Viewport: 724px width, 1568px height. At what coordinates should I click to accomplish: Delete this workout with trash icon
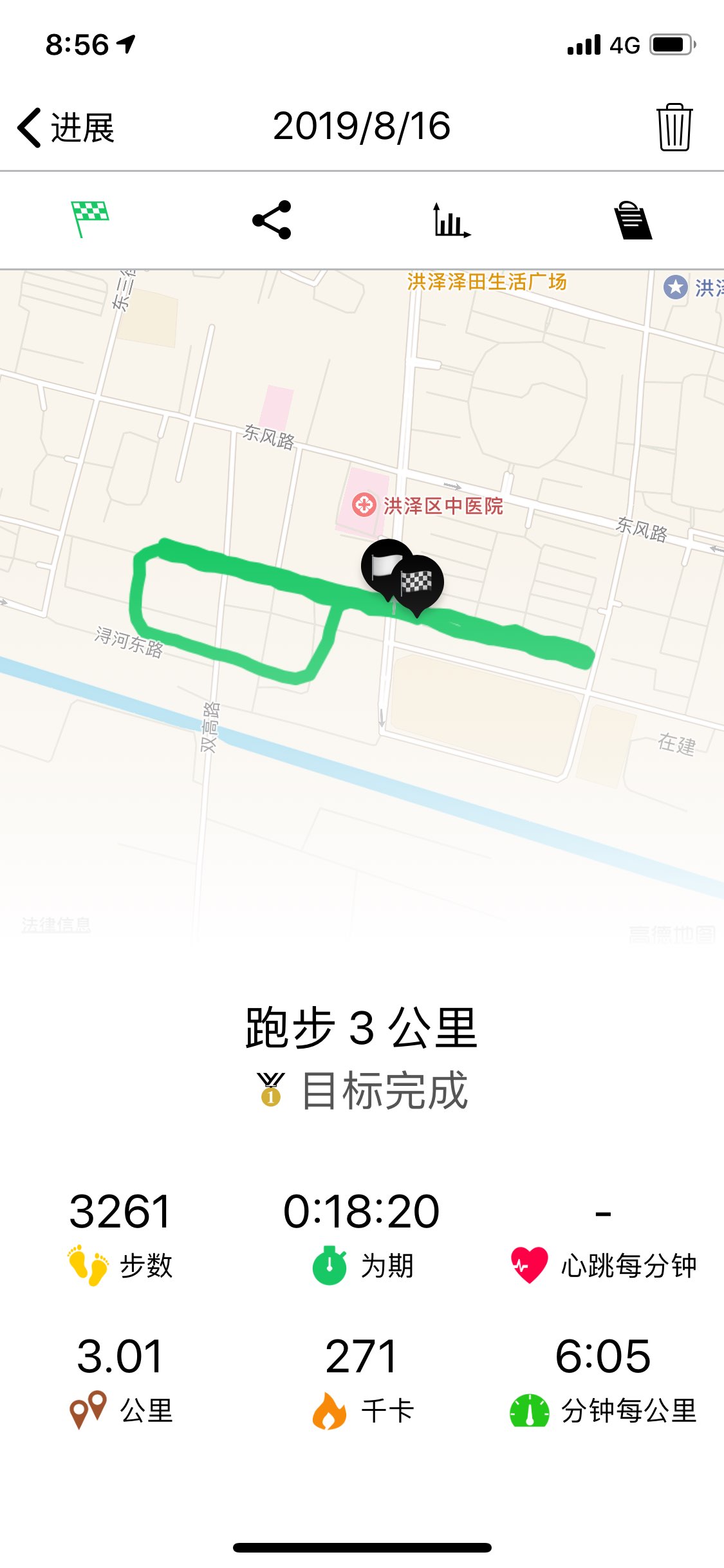pyautogui.click(x=674, y=127)
